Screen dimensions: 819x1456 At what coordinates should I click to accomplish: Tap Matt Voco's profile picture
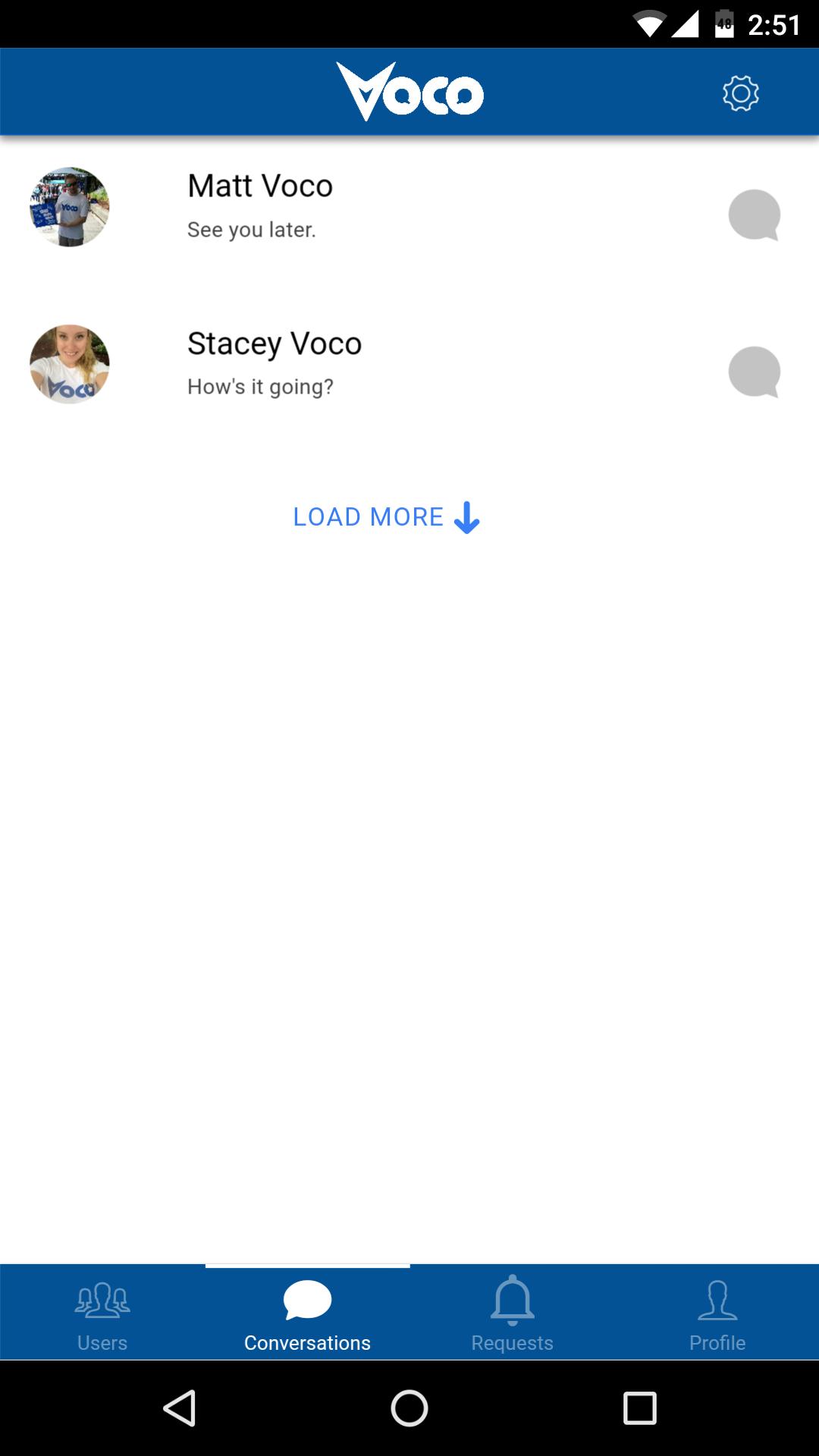tap(69, 206)
